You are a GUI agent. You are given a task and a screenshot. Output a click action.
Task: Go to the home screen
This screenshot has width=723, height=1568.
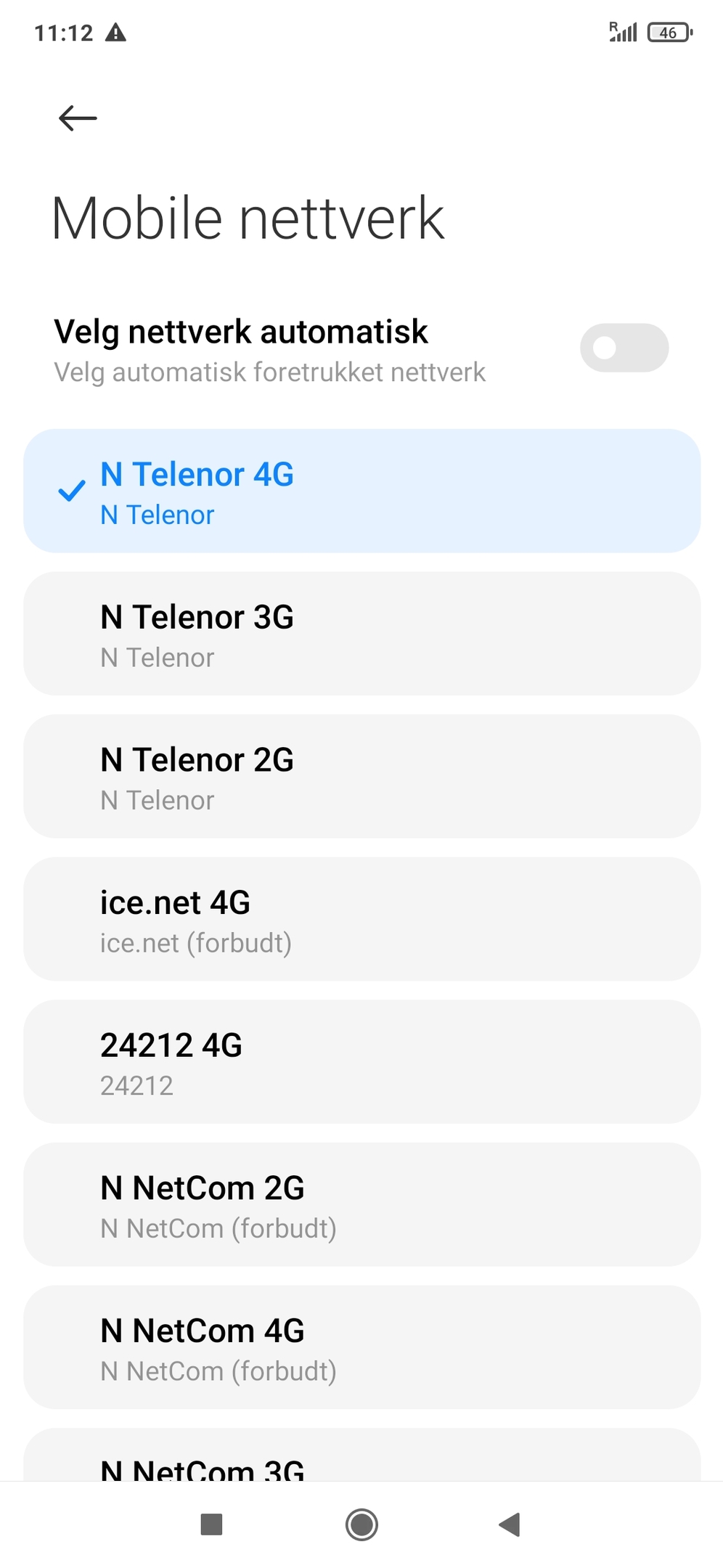361,1524
